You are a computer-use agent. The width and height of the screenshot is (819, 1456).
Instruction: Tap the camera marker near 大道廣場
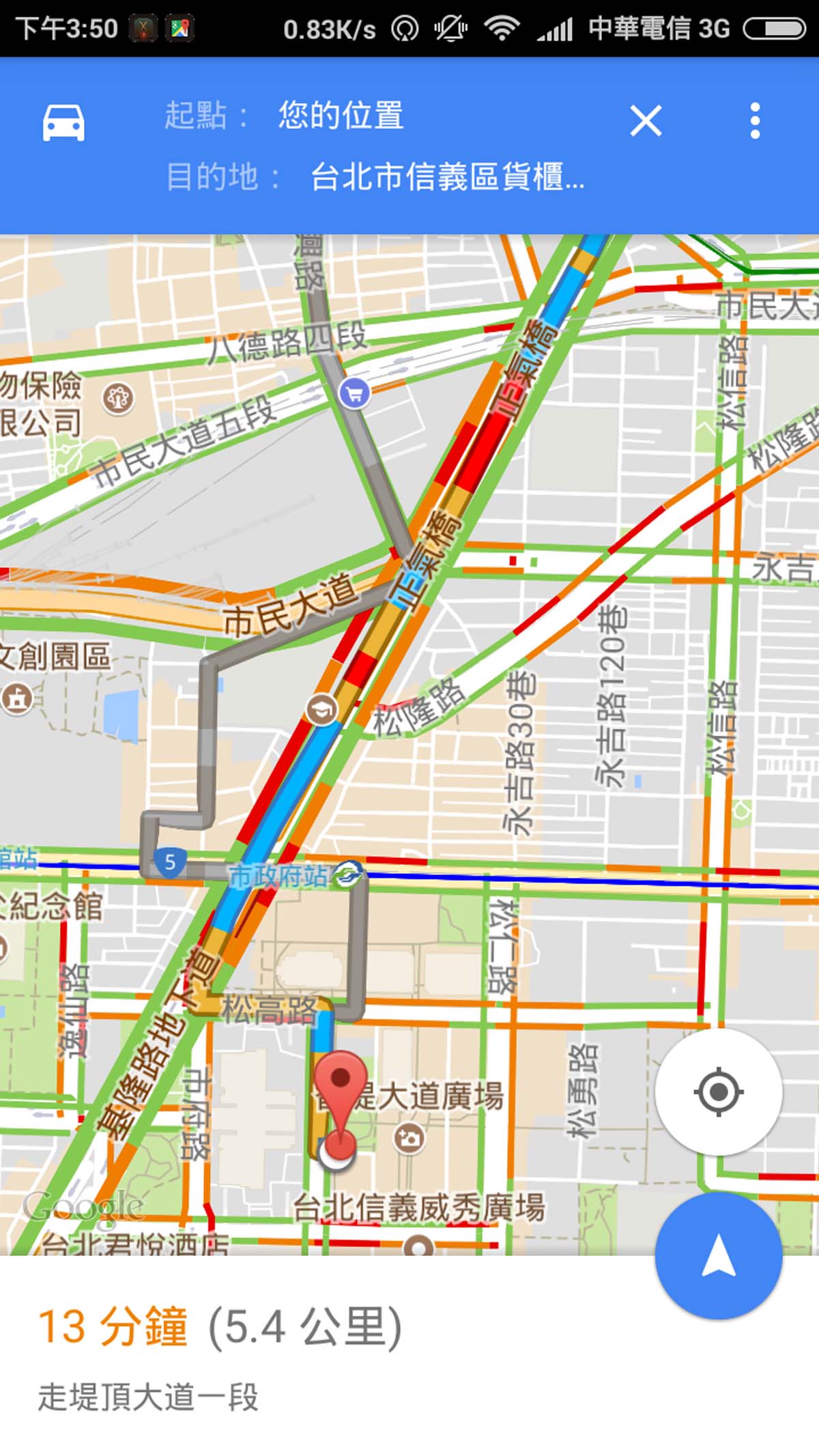pos(409,1138)
